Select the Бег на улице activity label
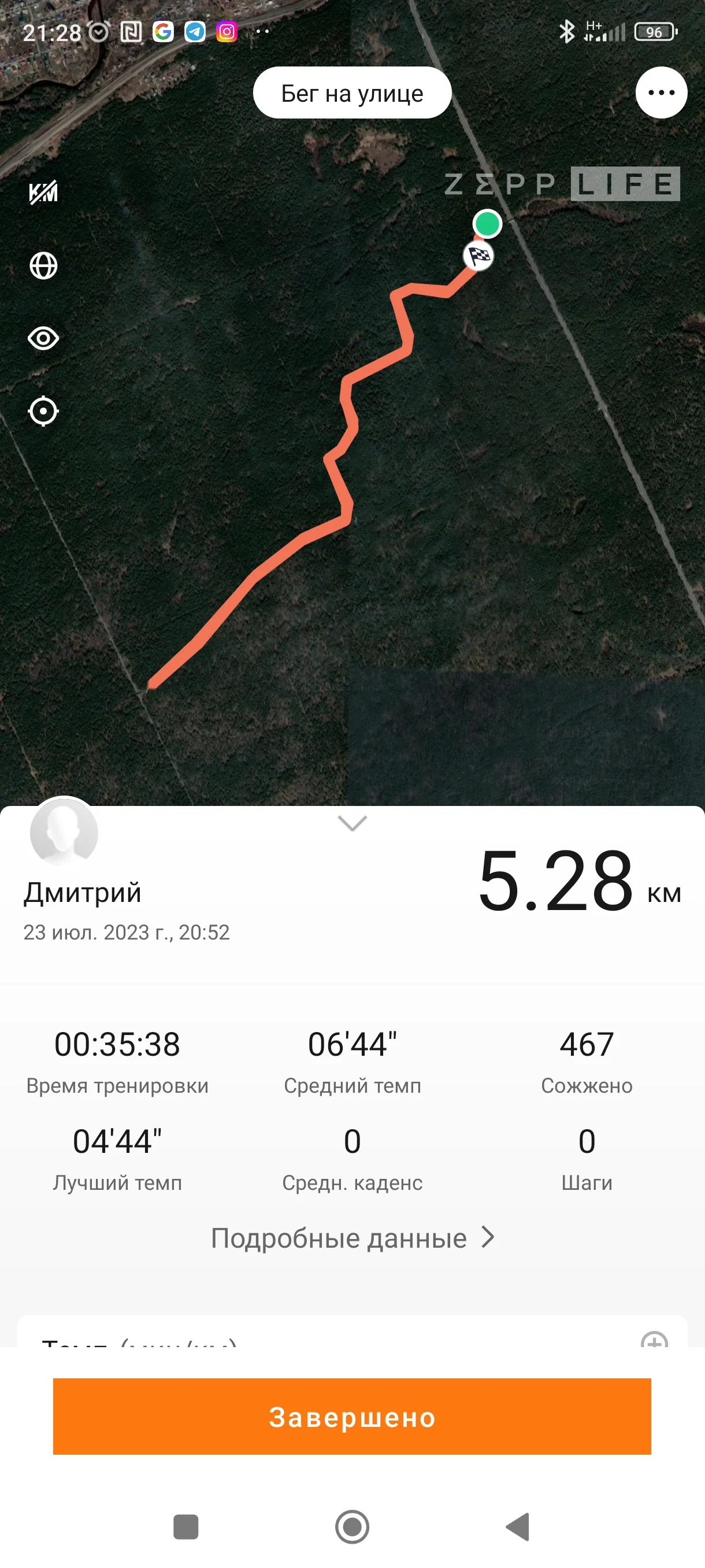This screenshot has height=1568, width=705. [x=352, y=93]
